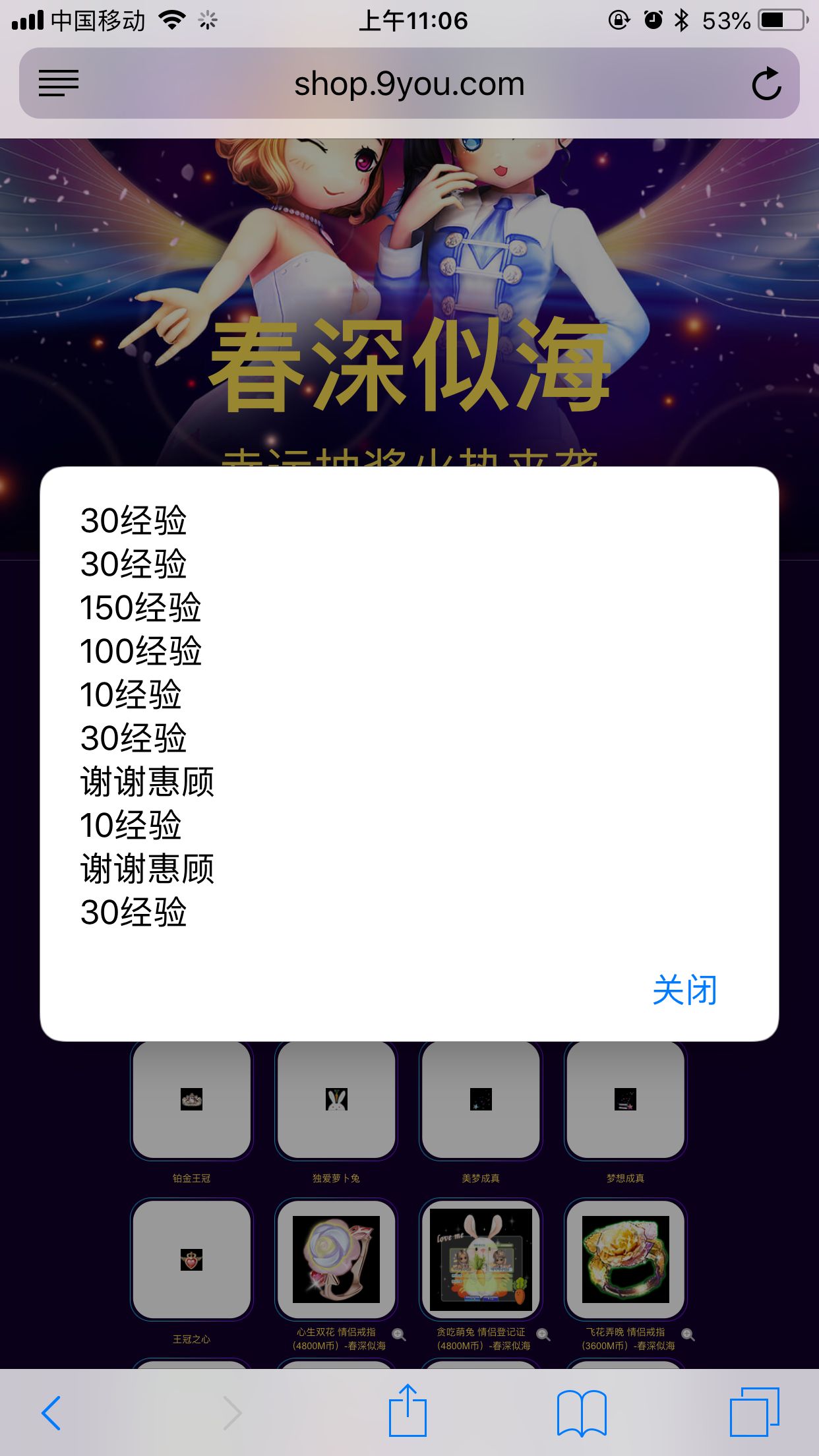Tap the shop.9you.com address bar

click(x=409, y=84)
